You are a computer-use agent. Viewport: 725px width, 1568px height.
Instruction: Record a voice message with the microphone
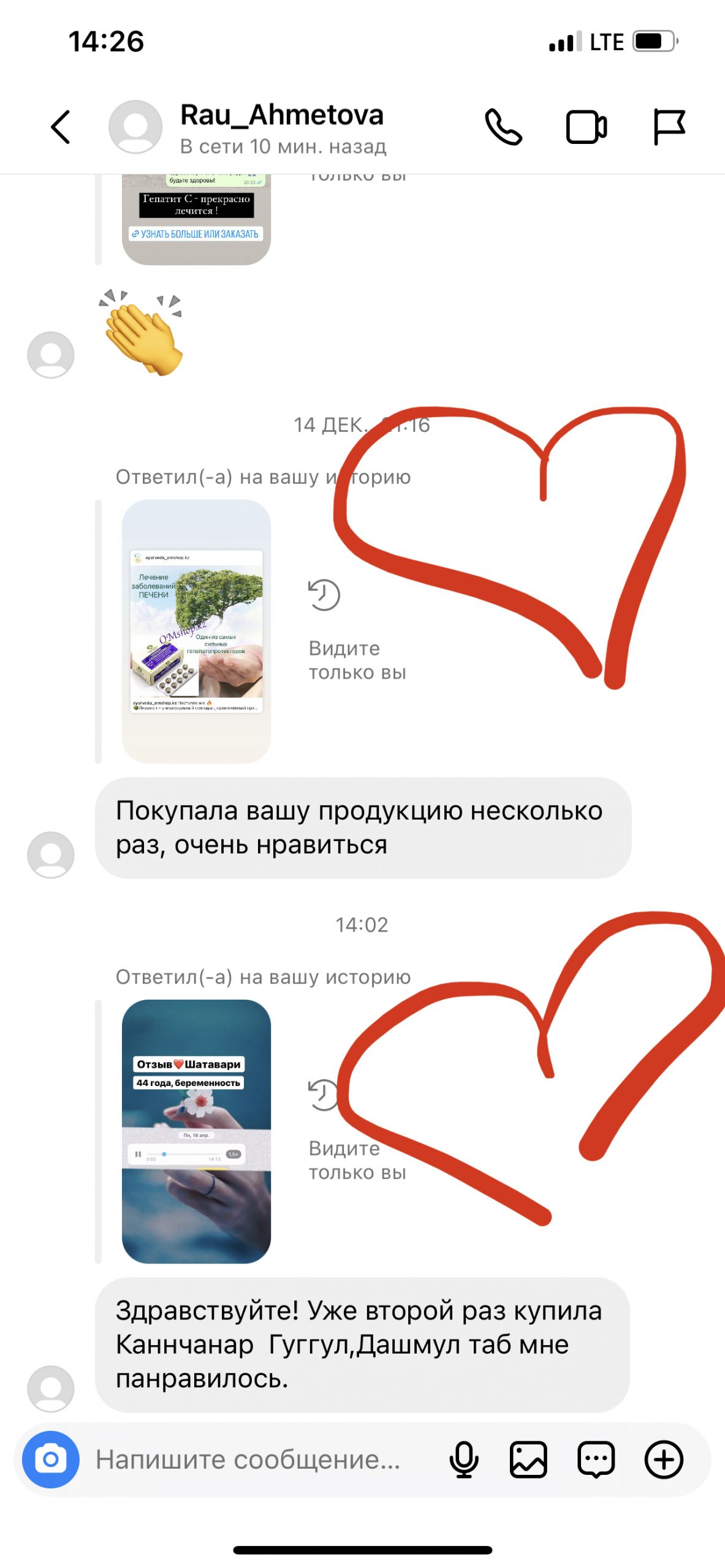coord(464,1460)
